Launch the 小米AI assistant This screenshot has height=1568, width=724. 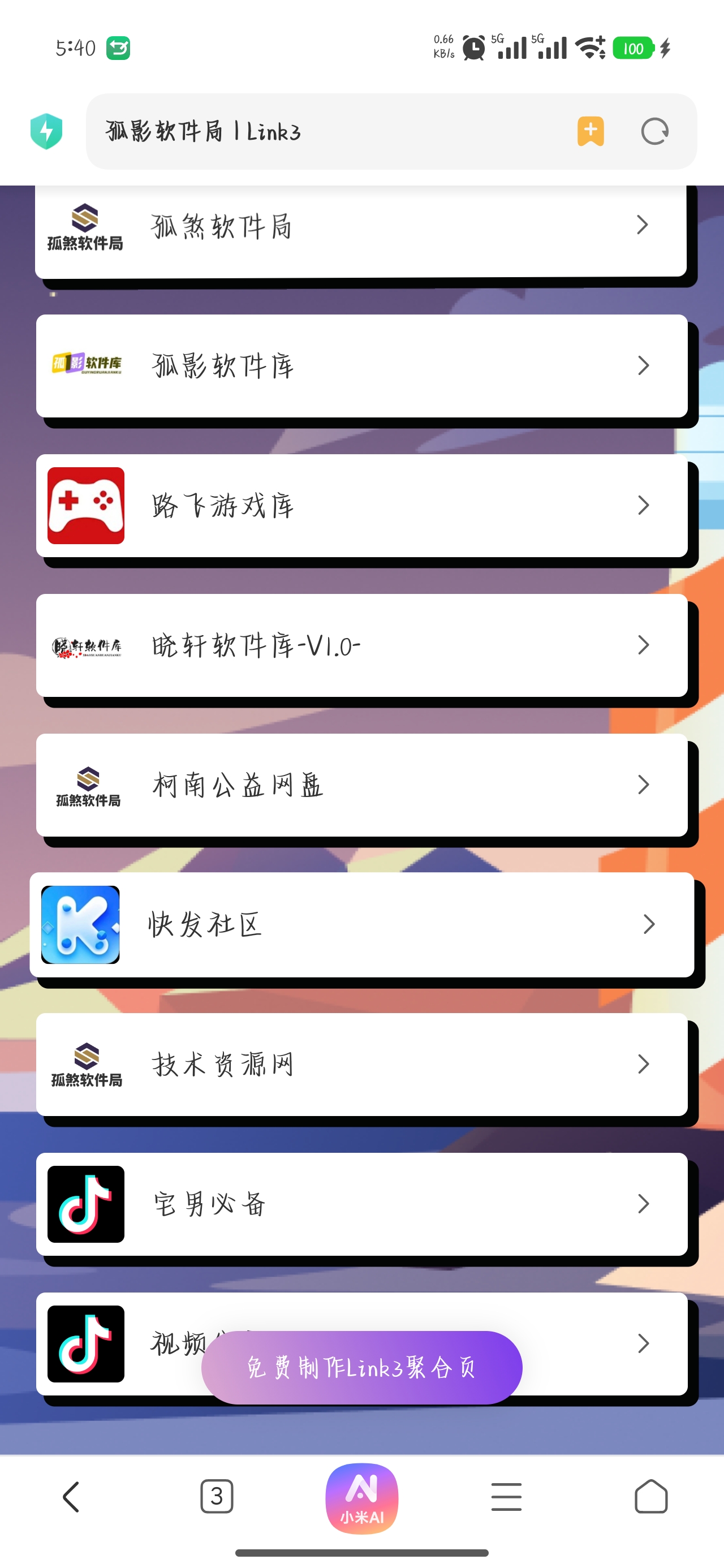pyautogui.click(x=361, y=1497)
